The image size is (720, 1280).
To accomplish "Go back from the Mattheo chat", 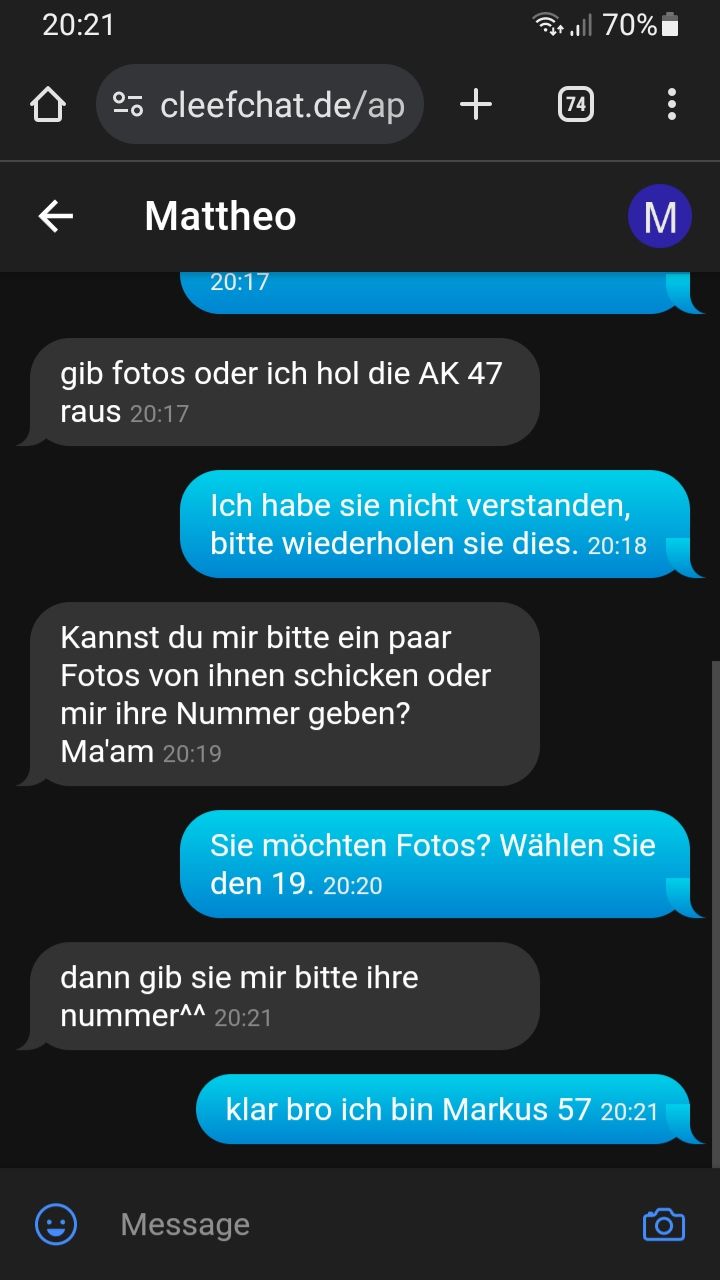I will tap(56, 216).
